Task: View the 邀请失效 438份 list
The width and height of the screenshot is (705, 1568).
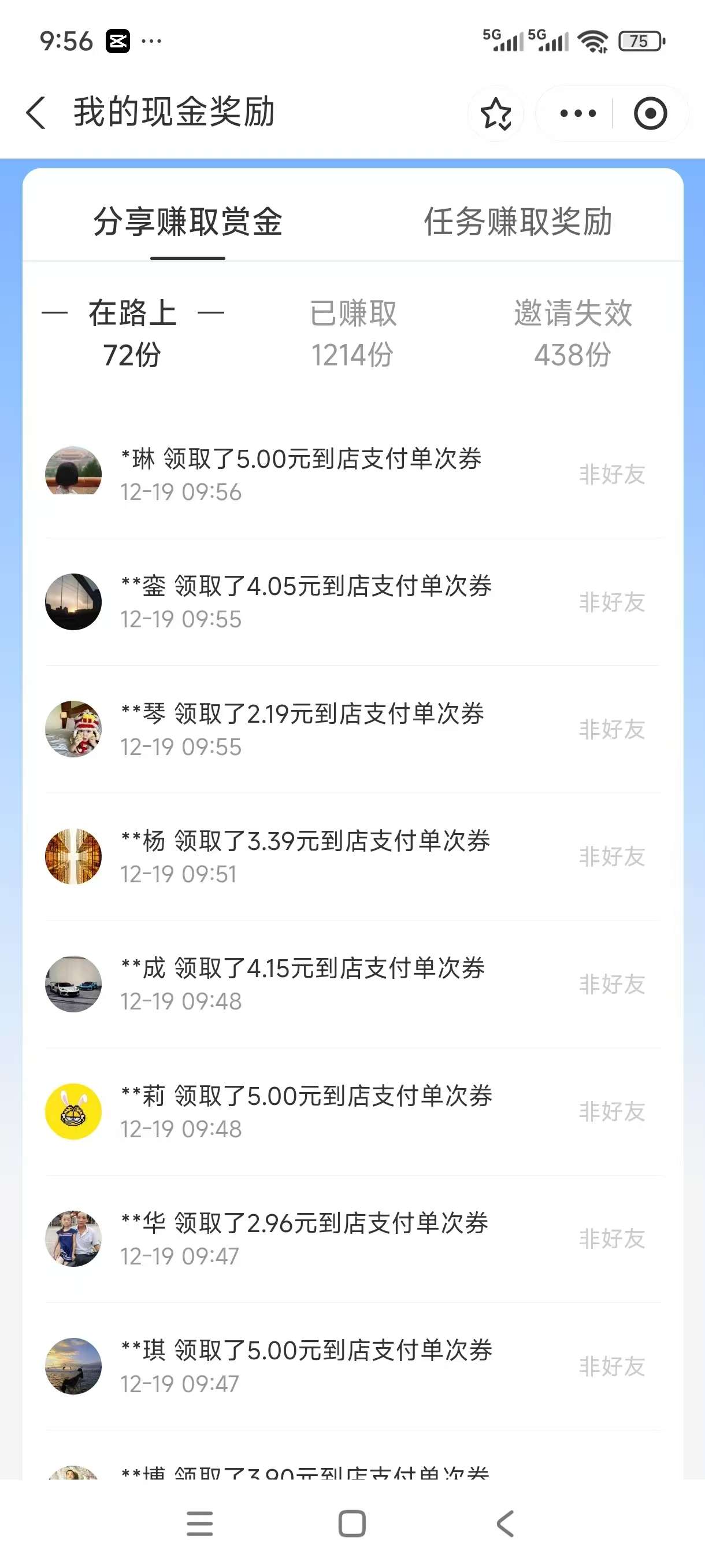Action: 573,333
